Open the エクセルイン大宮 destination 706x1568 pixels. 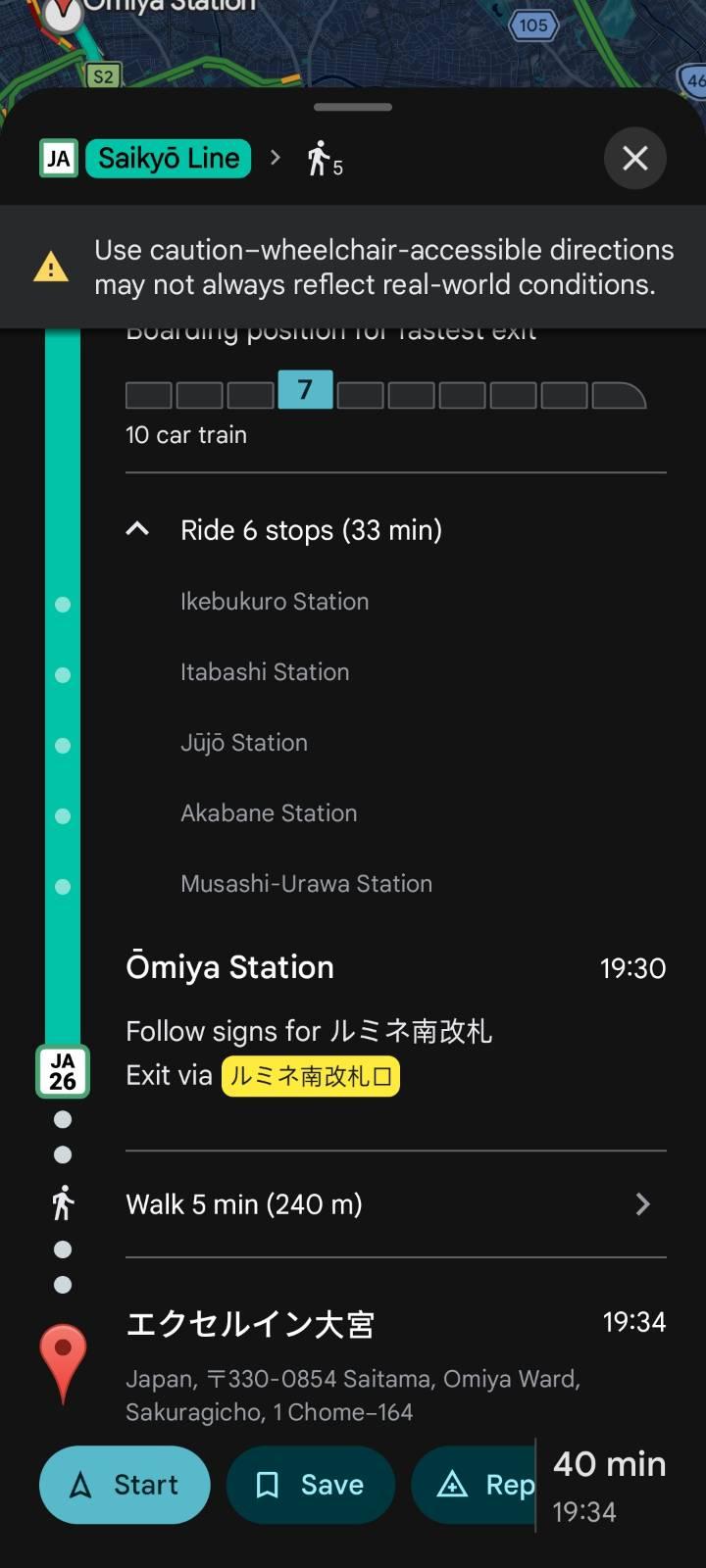click(x=250, y=1324)
